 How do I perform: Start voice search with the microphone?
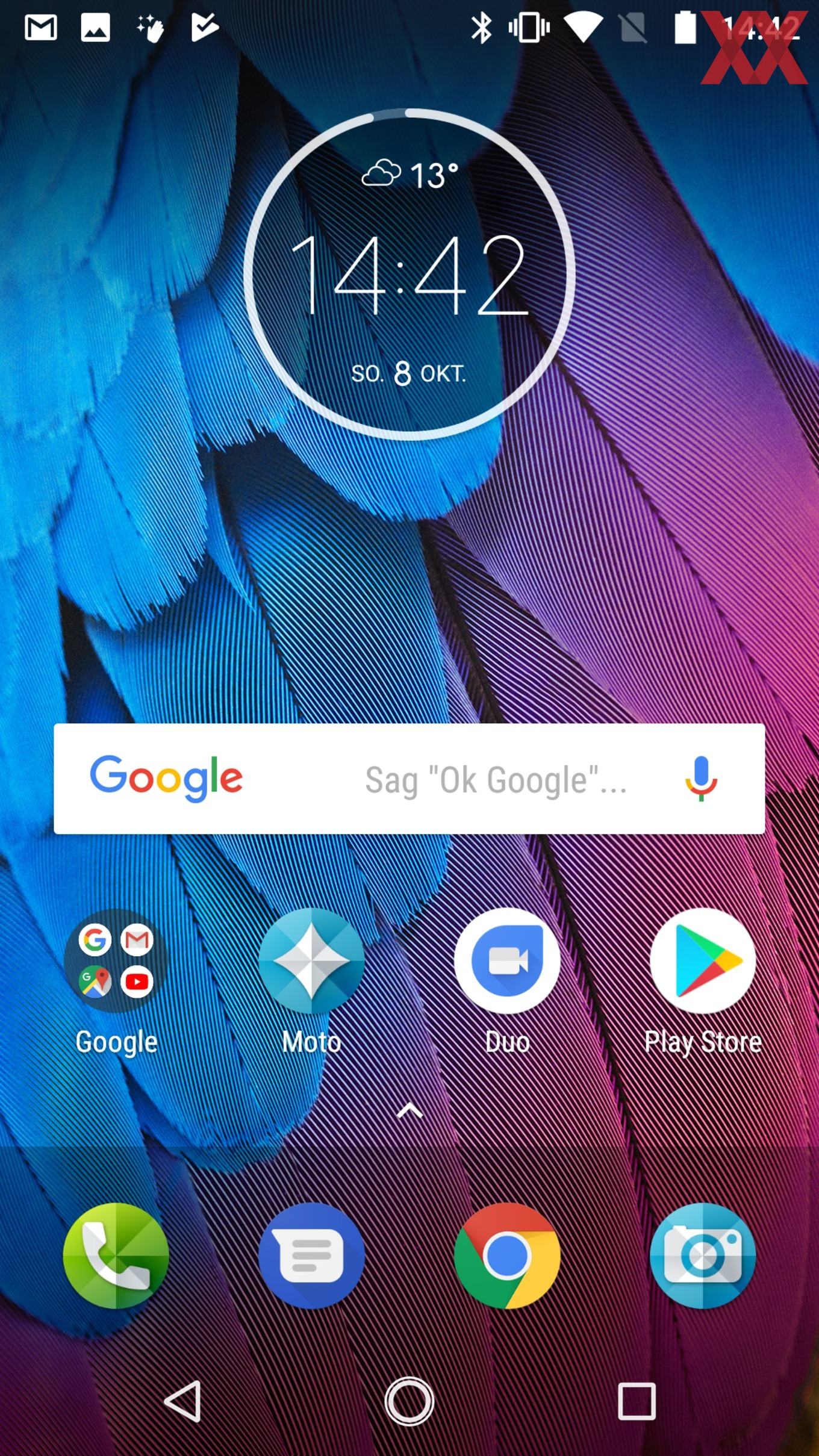point(700,778)
